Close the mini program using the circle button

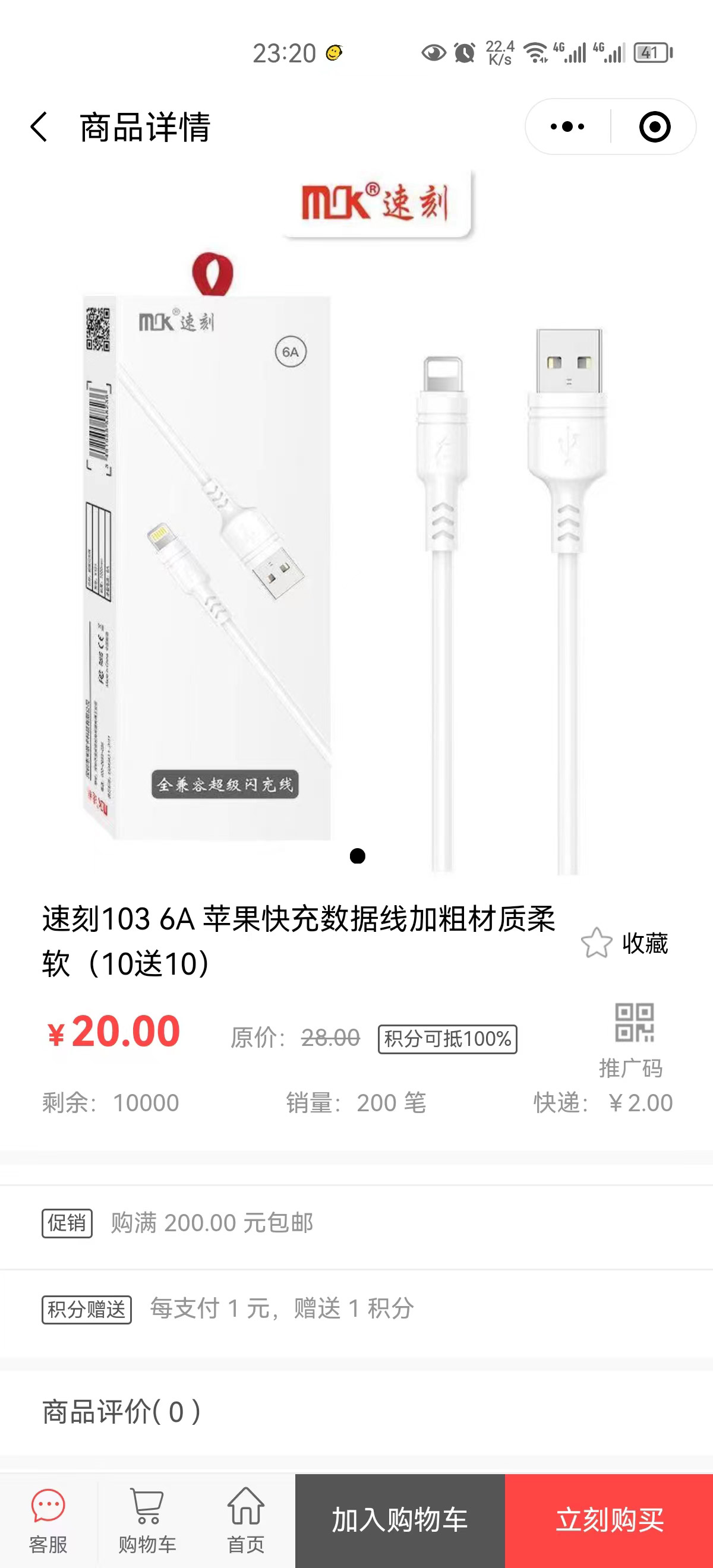(x=655, y=127)
